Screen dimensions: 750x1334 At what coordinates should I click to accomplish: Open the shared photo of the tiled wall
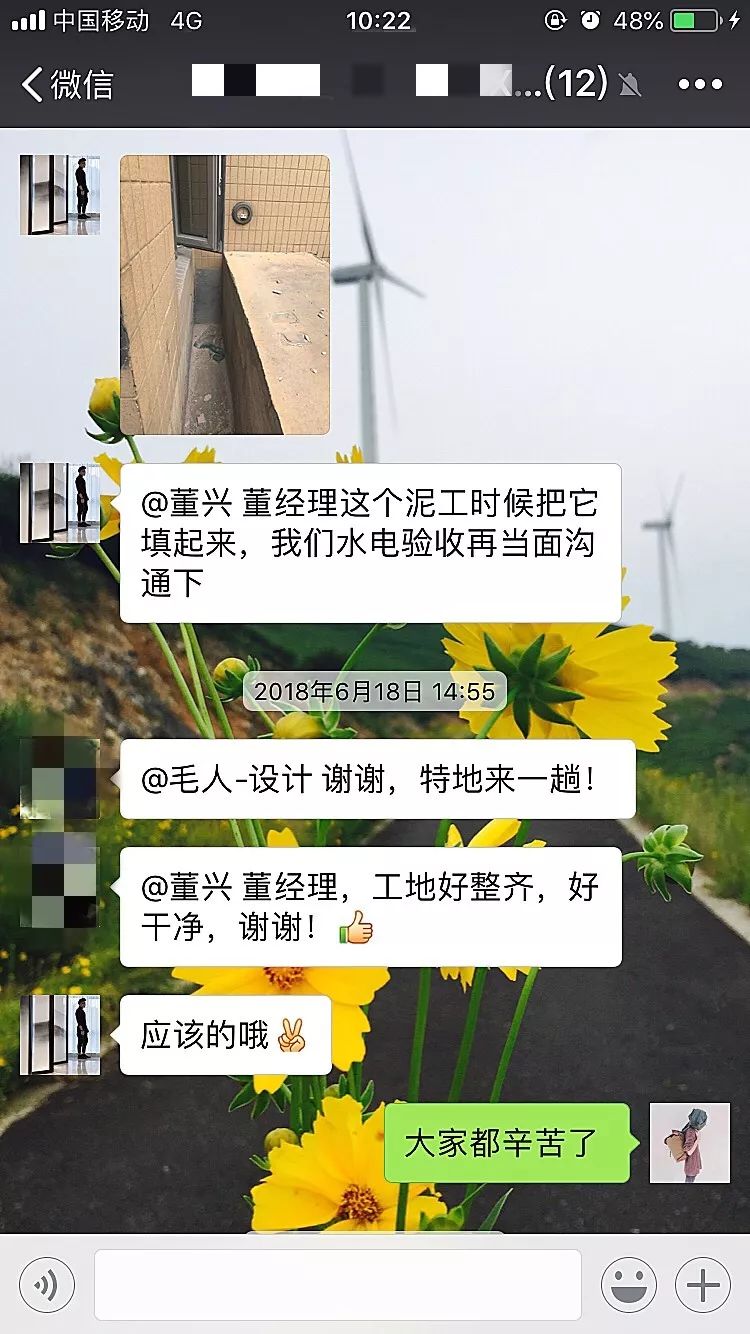[x=225, y=295]
